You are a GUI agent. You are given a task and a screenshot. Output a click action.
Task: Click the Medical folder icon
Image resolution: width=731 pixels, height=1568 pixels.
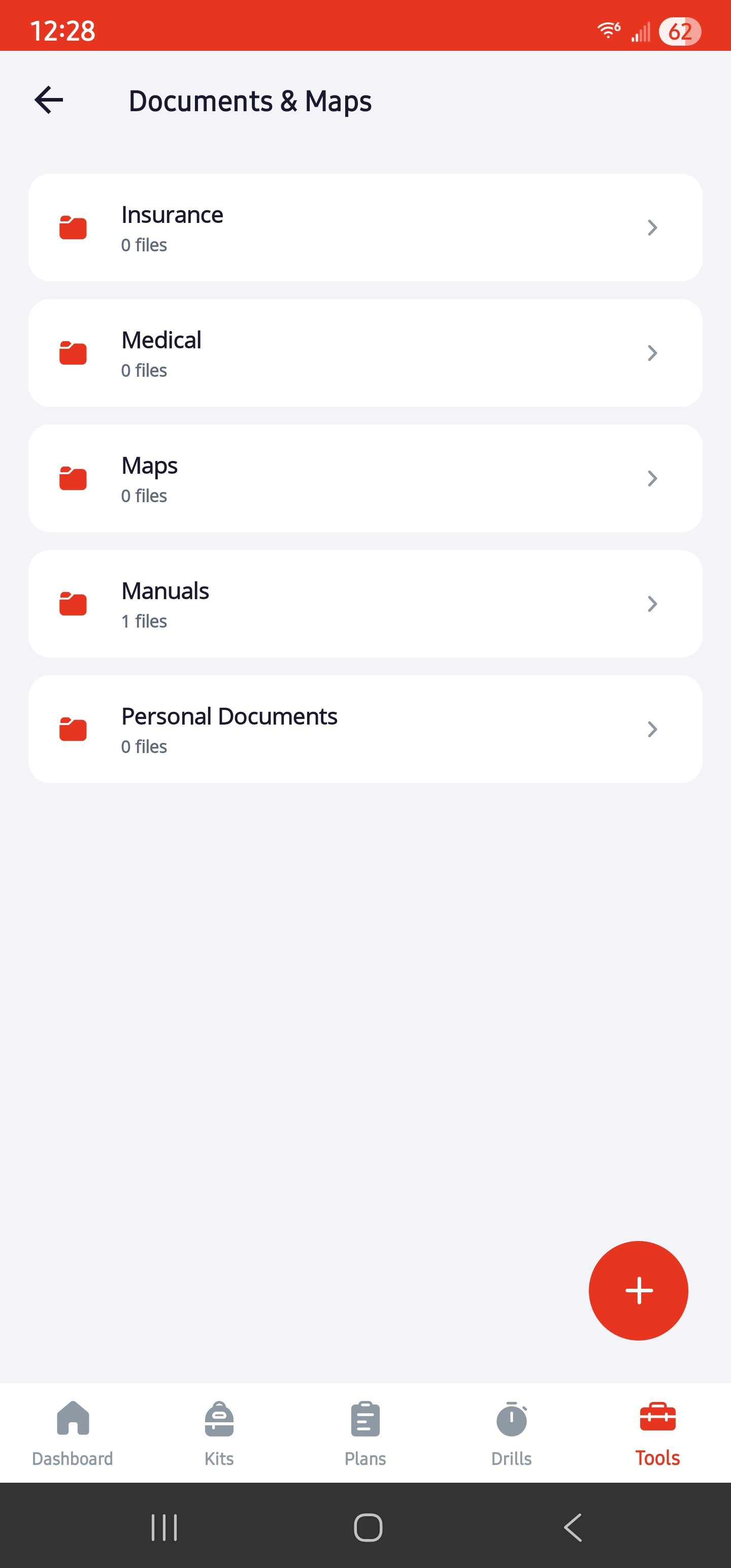coord(73,353)
